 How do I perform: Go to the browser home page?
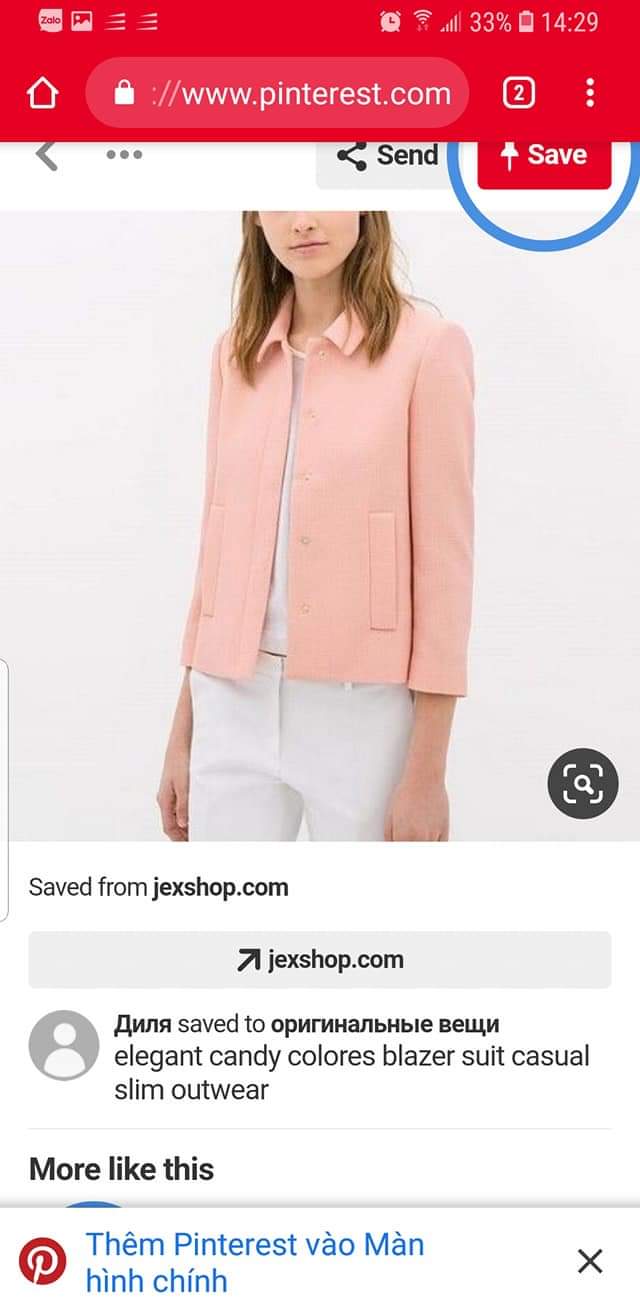[43, 94]
